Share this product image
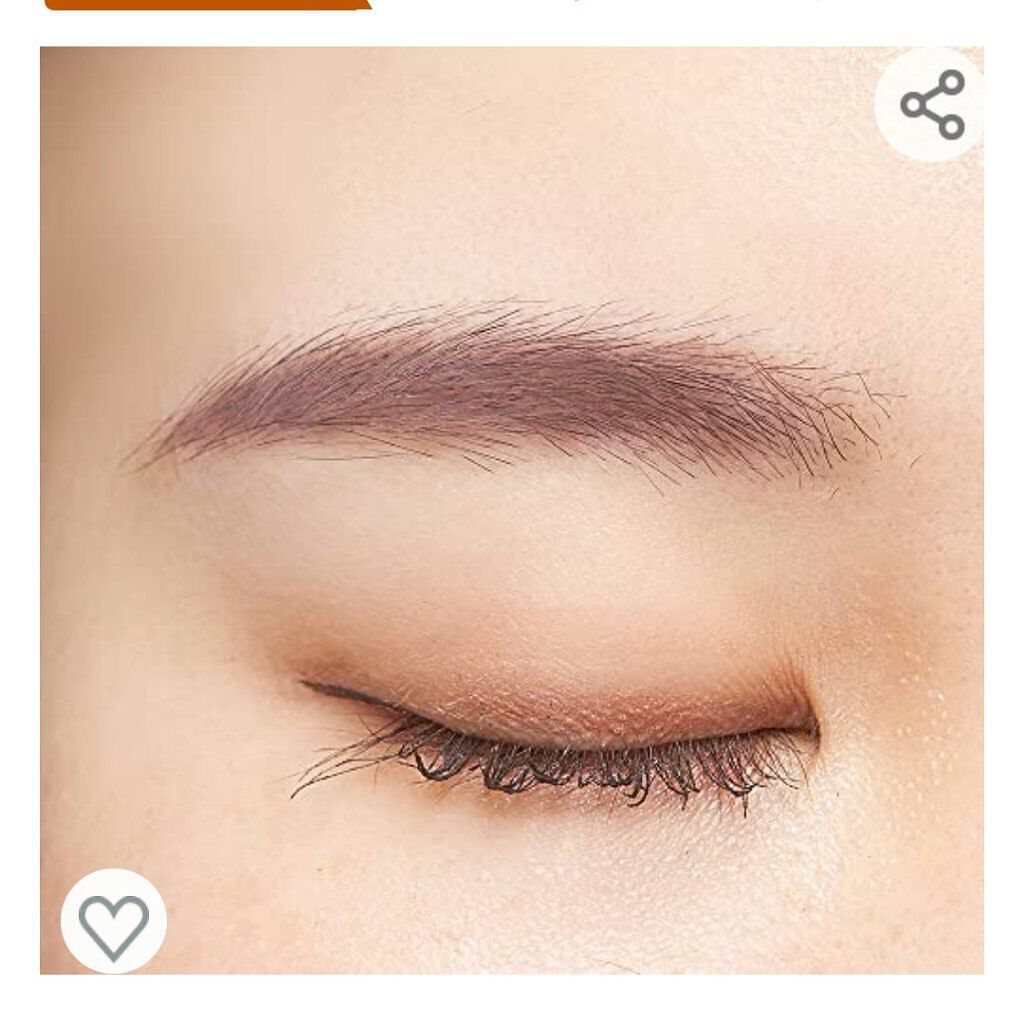 pos(932,104)
